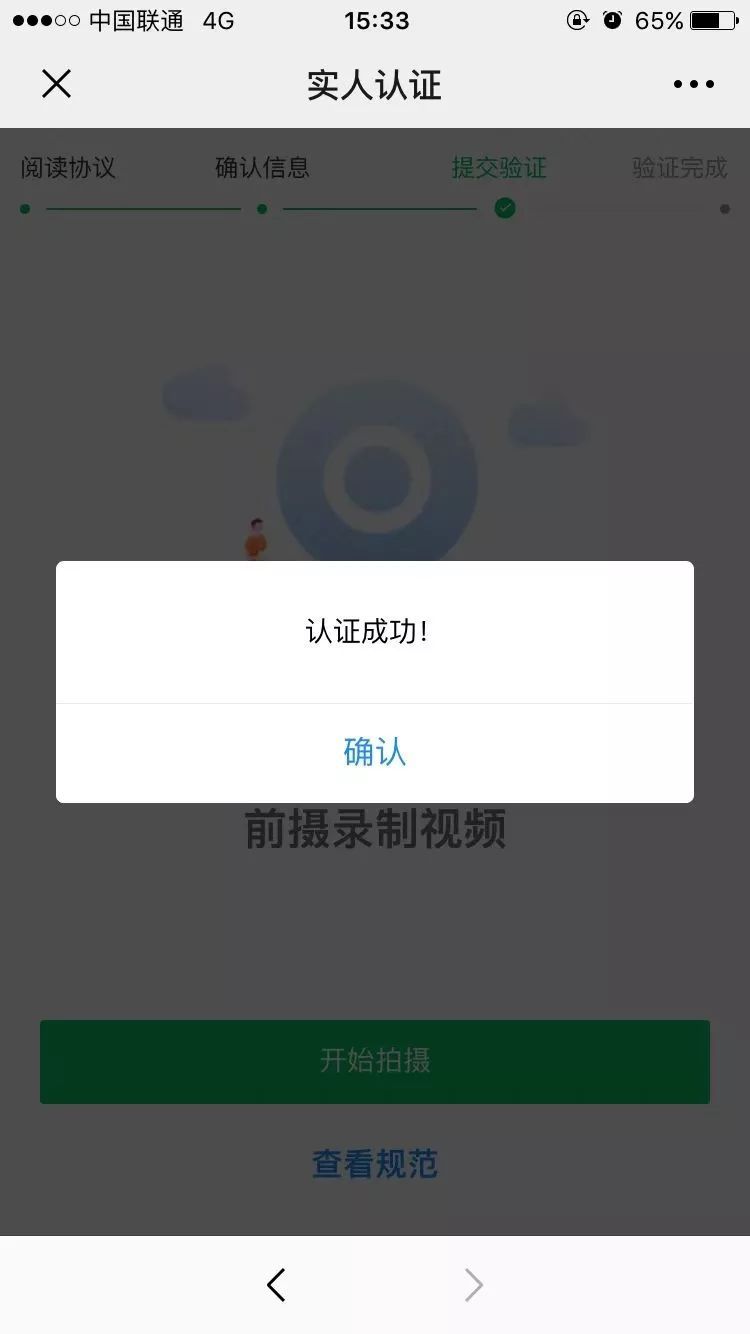
Task: Select the checkmark on 提交验证 step
Action: pyautogui.click(x=505, y=209)
